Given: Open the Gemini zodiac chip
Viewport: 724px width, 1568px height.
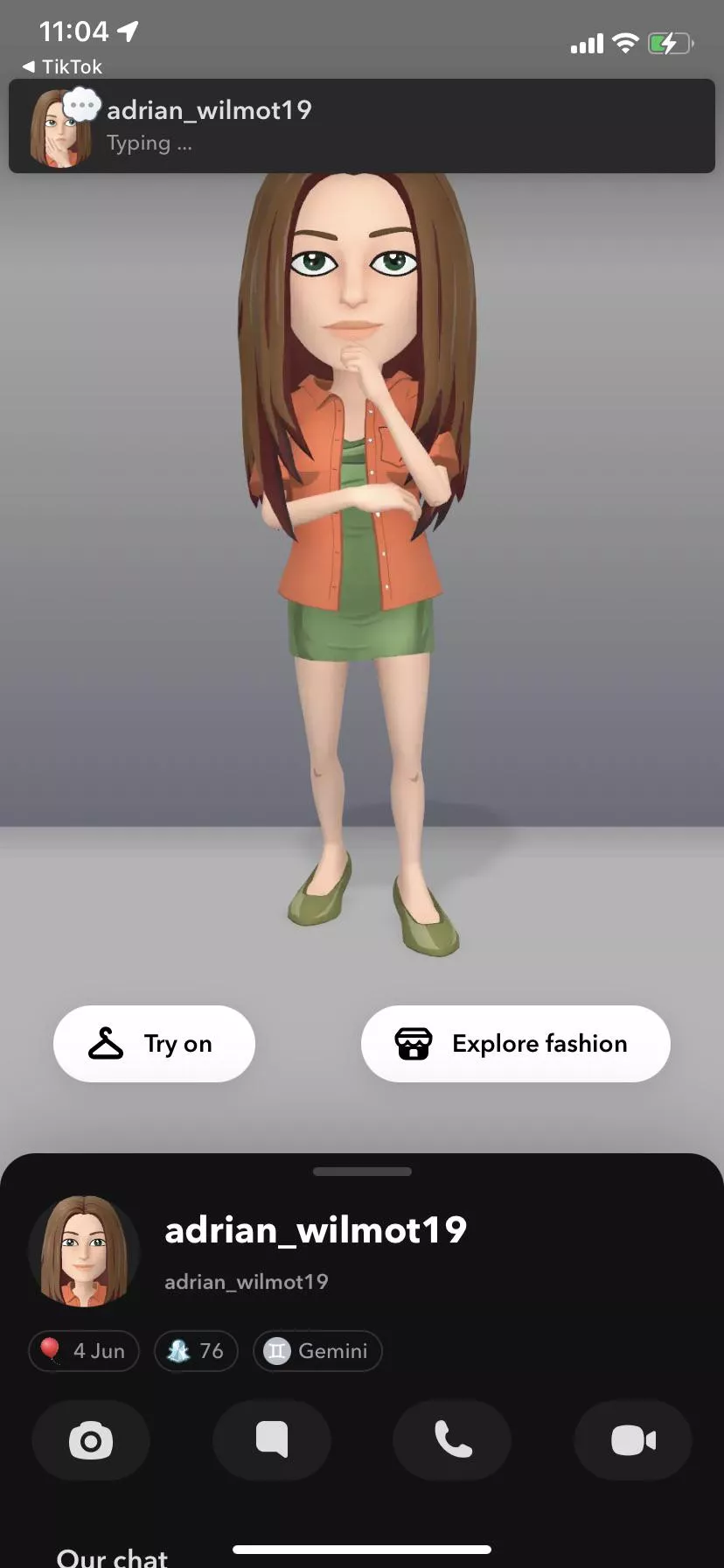Looking at the screenshot, I should 317,1351.
